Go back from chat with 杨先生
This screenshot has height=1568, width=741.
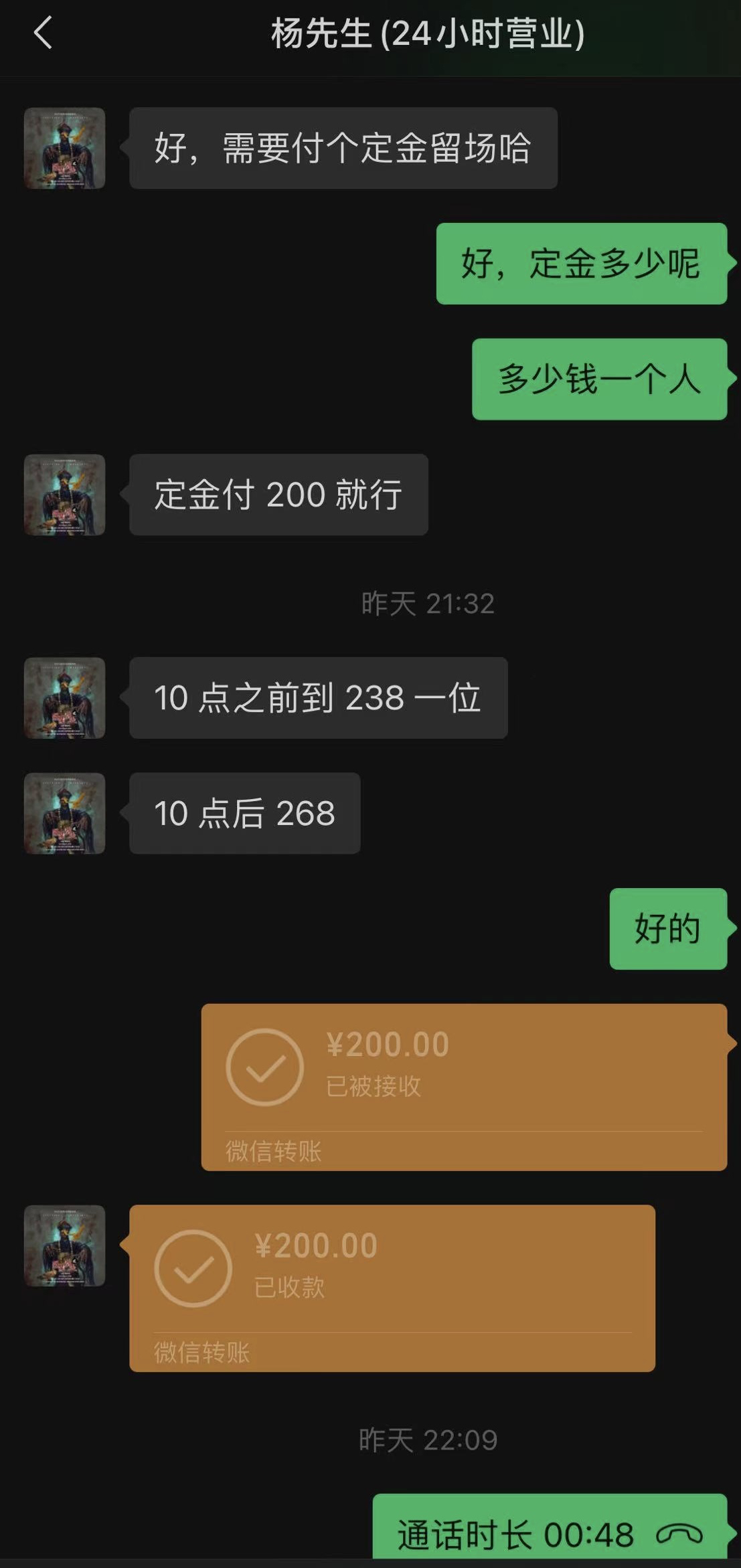click(43, 33)
